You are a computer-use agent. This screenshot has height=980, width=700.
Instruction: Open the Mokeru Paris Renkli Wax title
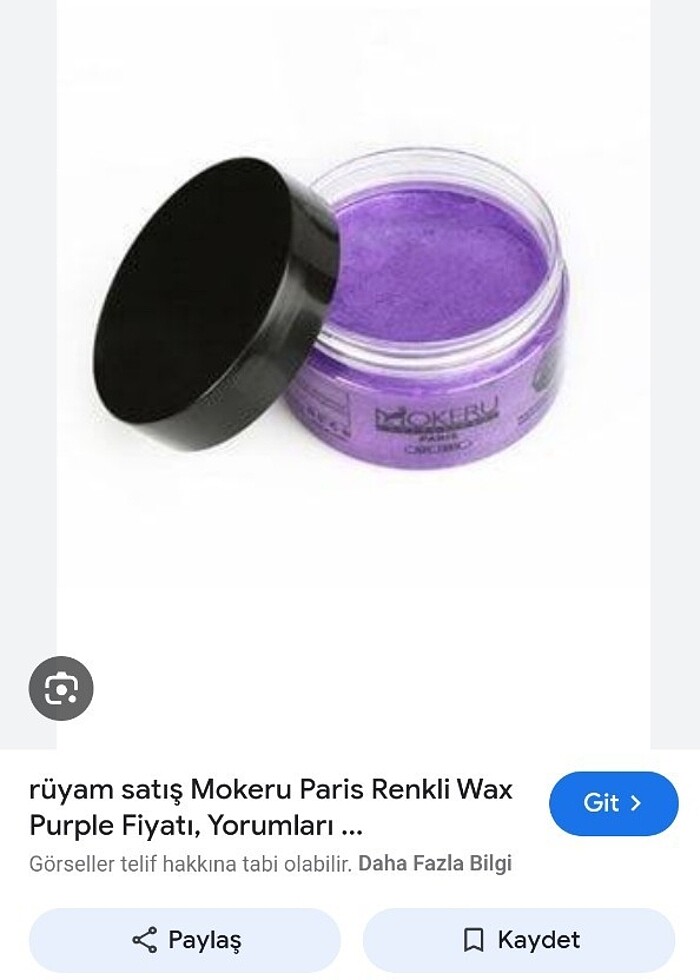(x=270, y=808)
